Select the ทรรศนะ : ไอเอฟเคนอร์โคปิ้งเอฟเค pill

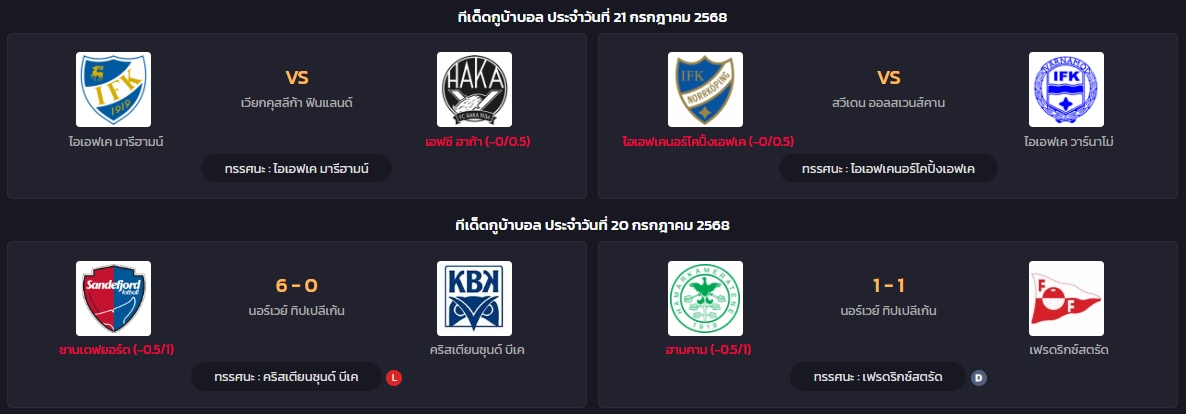[x=888, y=168]
